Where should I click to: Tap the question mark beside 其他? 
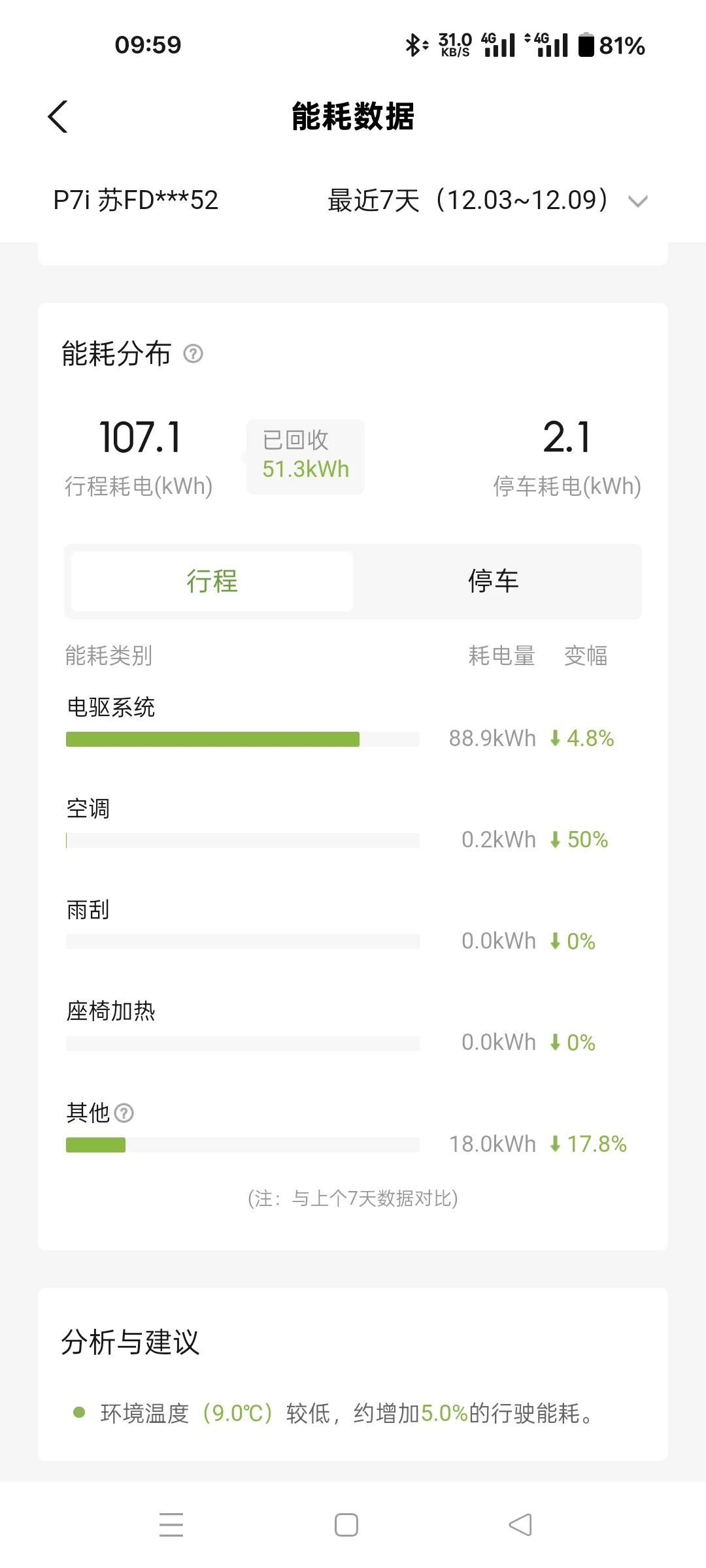coord(124,1113)
